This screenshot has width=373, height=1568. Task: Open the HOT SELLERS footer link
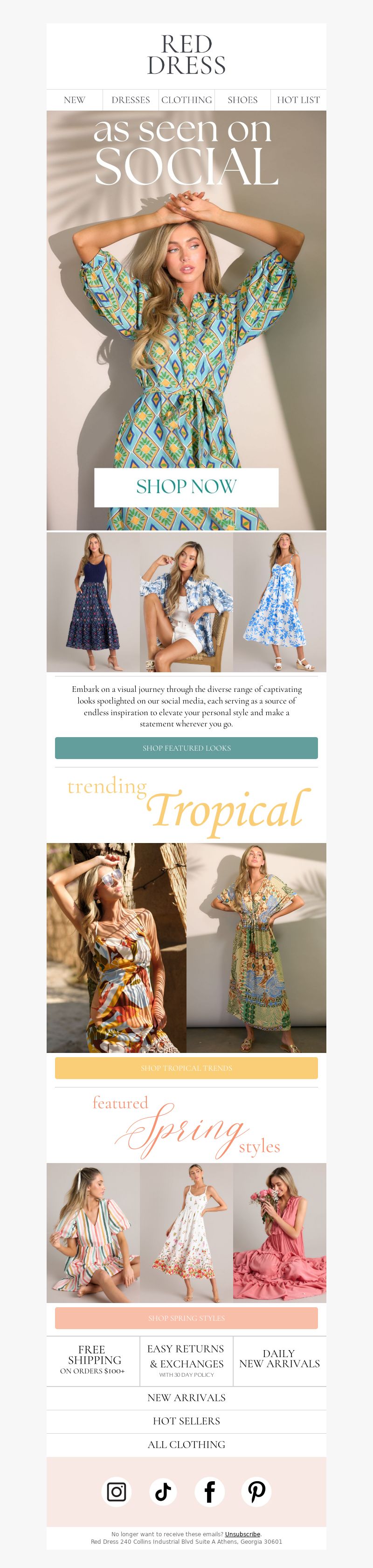click(x=186, y=1421)
